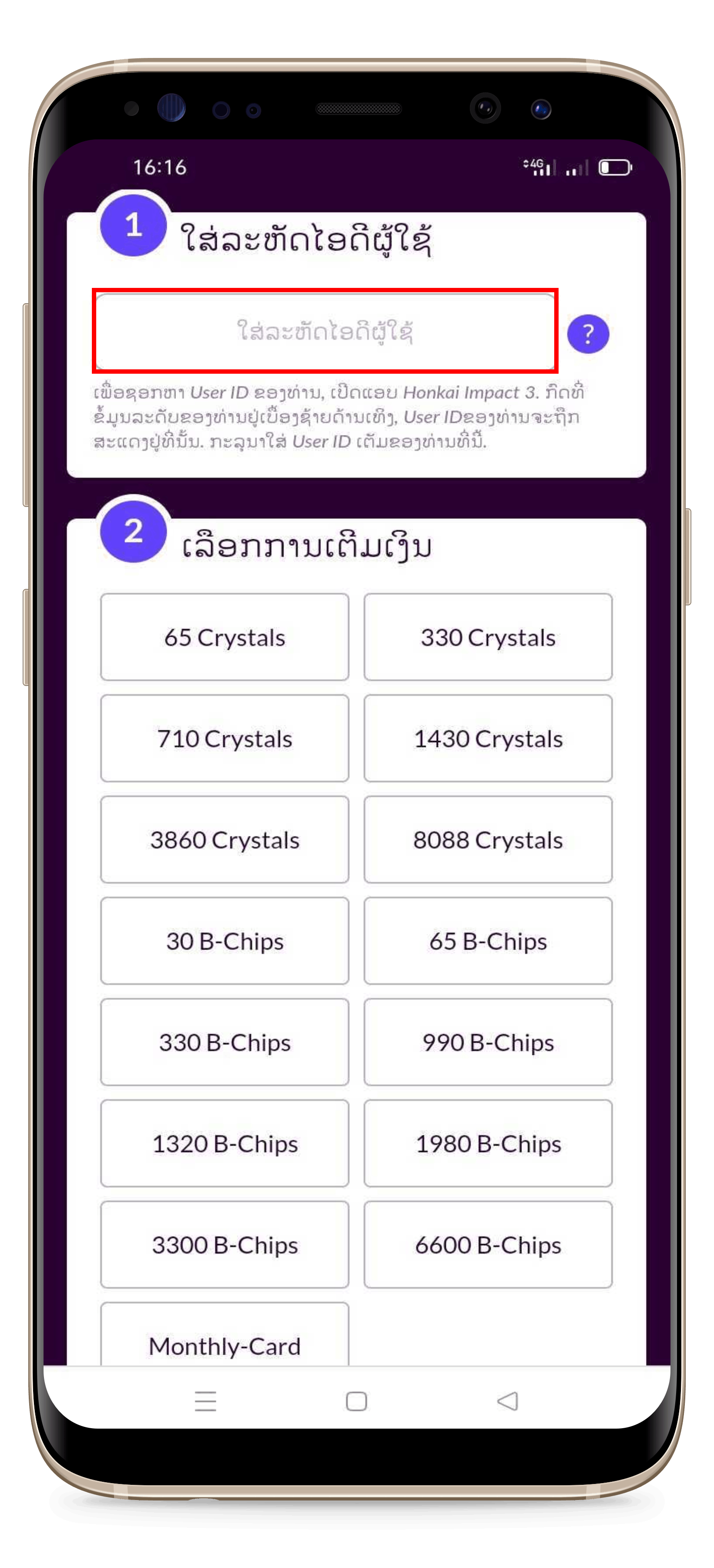Select 65 B-Chips
Screen dimensions: 714x1568
(x=488, y=940)
